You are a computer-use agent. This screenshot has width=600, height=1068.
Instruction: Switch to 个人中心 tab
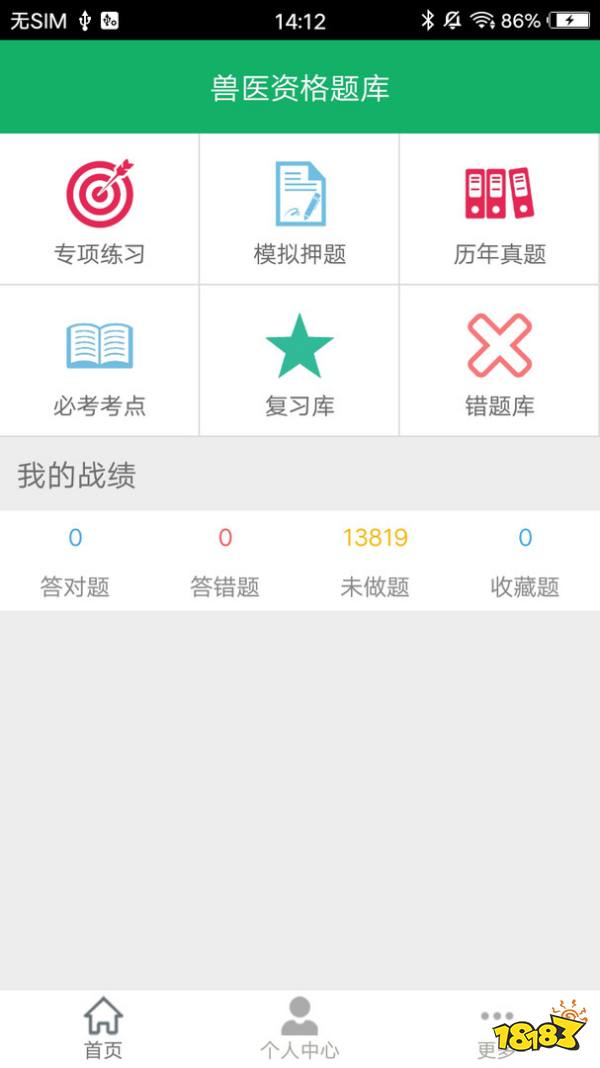coord(300,1028)
